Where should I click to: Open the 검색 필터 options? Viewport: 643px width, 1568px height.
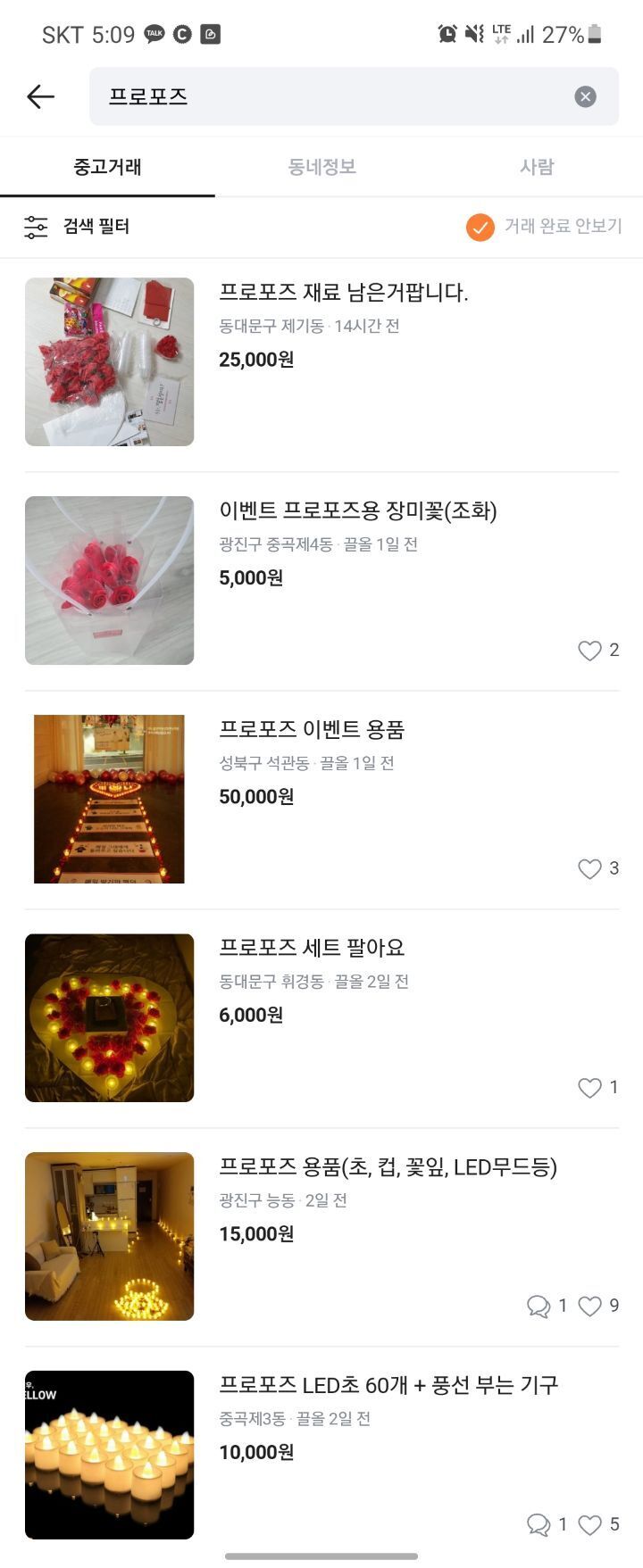click(x=77, y=227)
